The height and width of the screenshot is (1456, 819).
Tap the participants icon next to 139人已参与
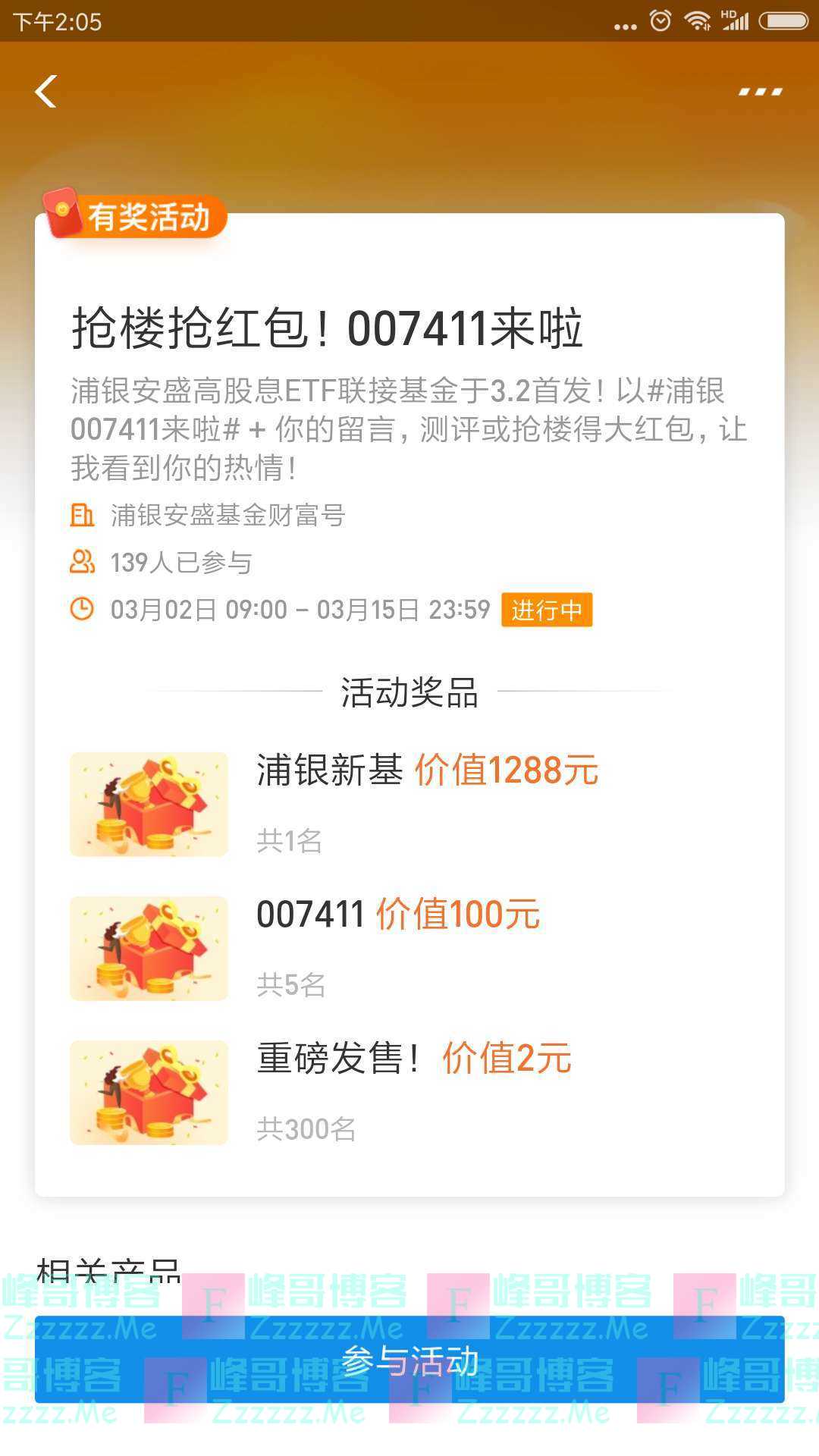coord(83,563)
